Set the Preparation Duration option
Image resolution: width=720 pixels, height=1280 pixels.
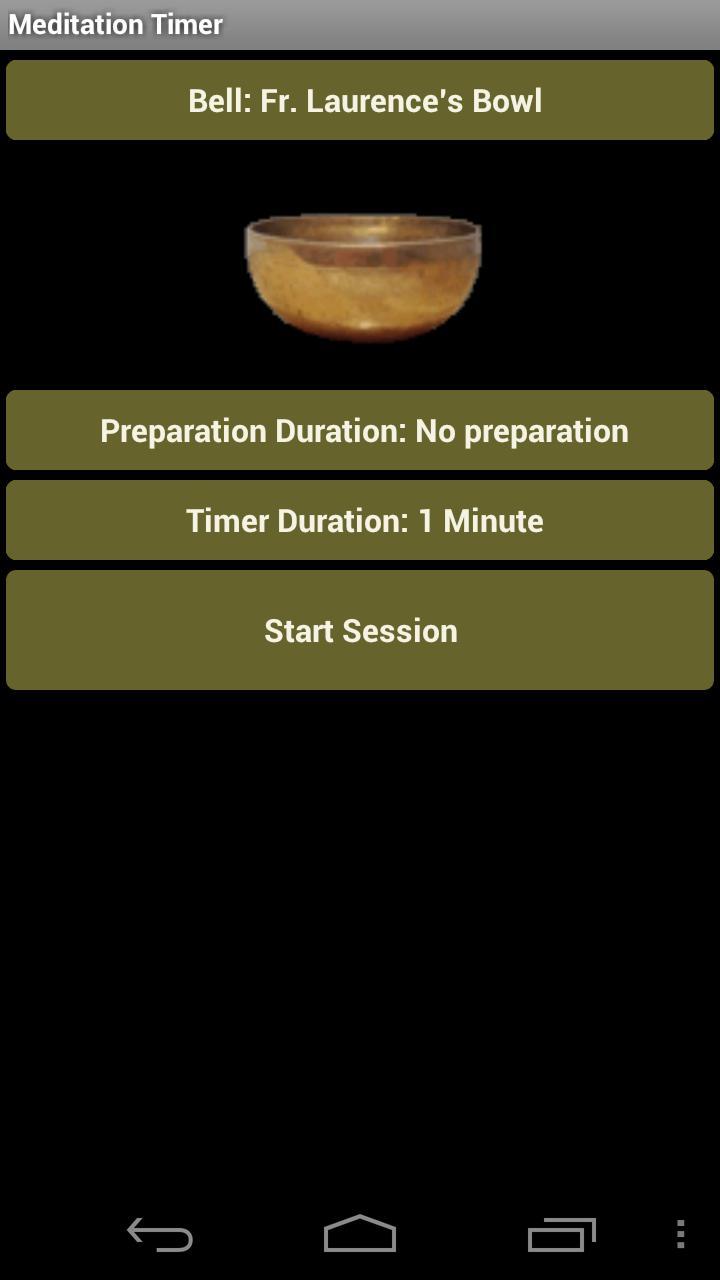tap(360, 430)
